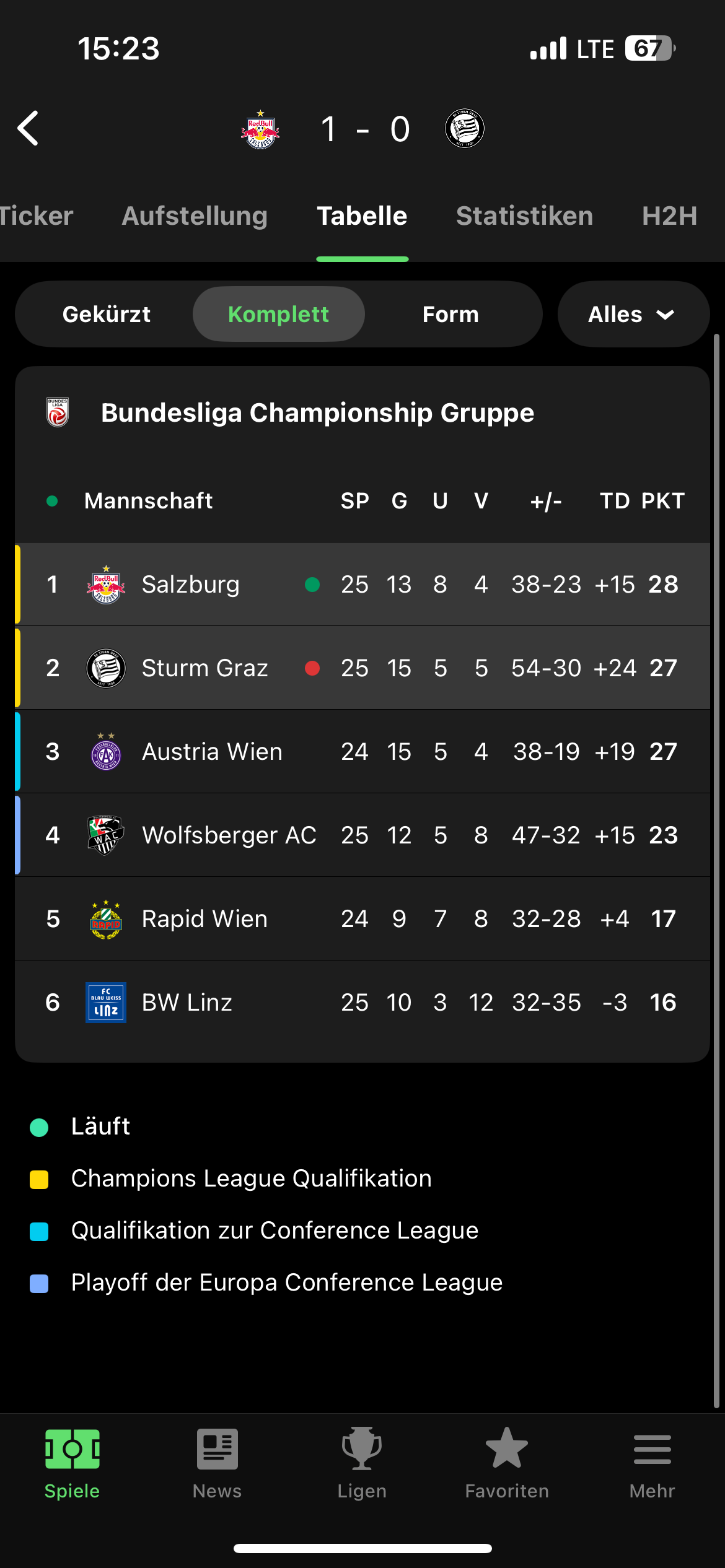Switch to the Statistiken tab
725x1568 pixels.
pyautogui.click(x=524, y=216)
